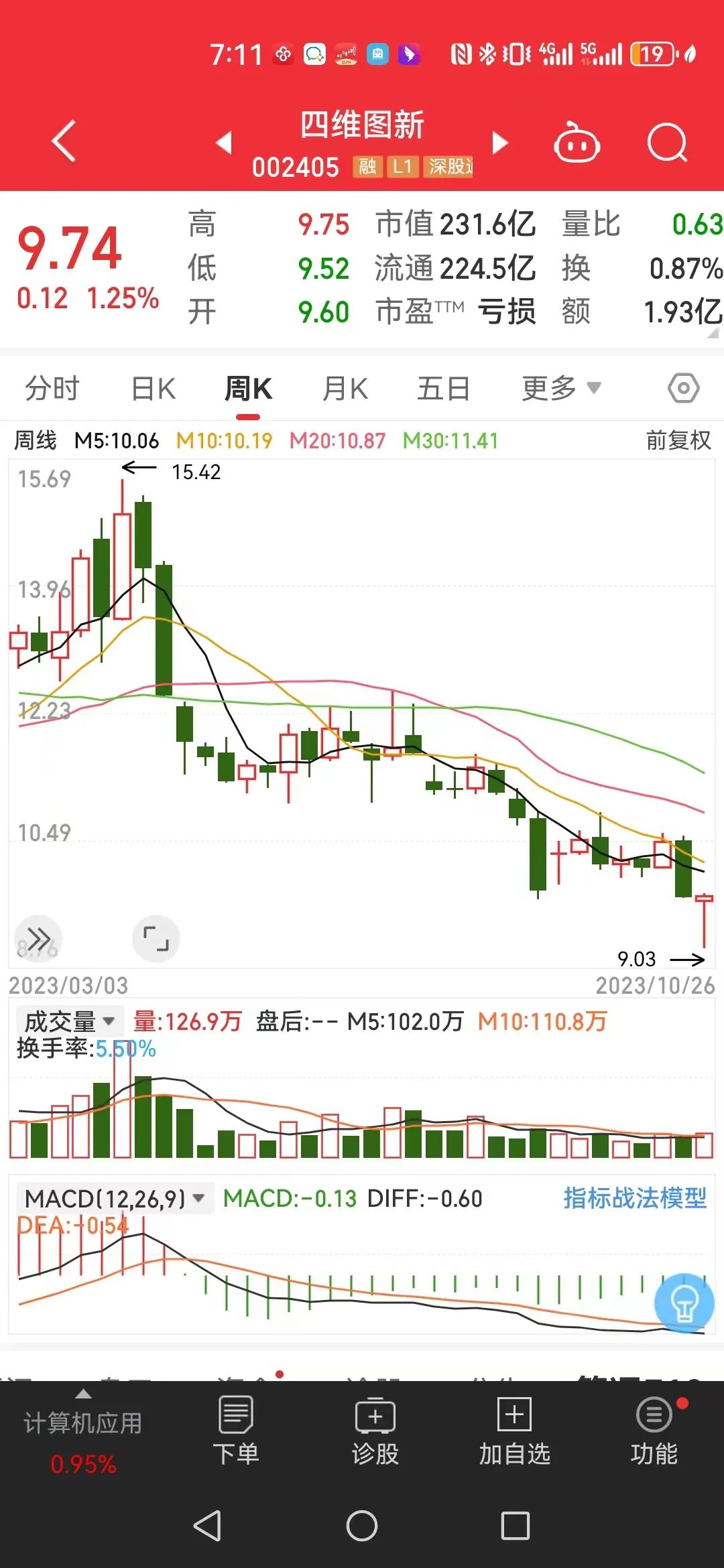724x1568 pixels.
Task: Open the 成交量 indicator dropdown
Action: [69, 1022]
